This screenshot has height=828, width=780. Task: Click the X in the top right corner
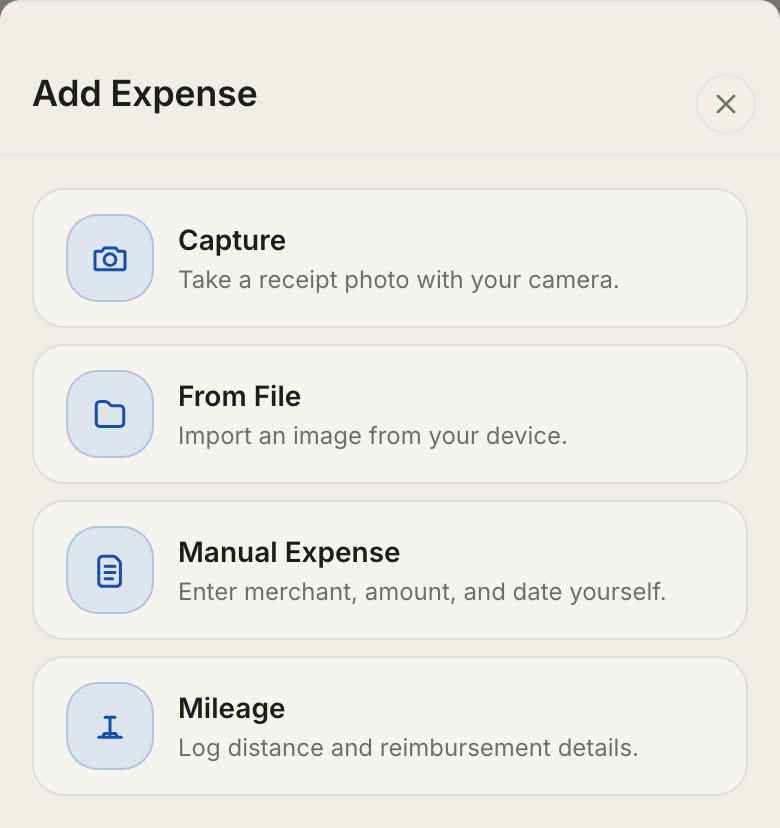pyautogui.click(x=725, y=104)
